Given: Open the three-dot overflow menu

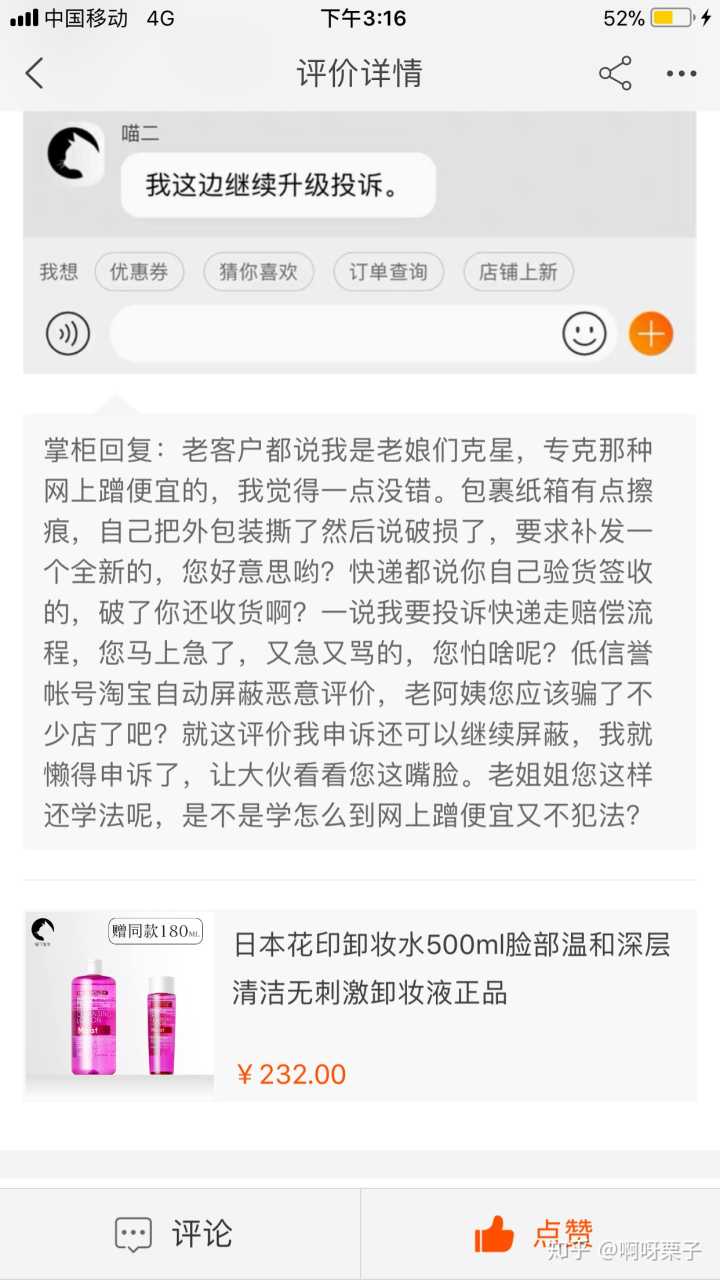Looking at the screenshot, I should click(681, 73).
